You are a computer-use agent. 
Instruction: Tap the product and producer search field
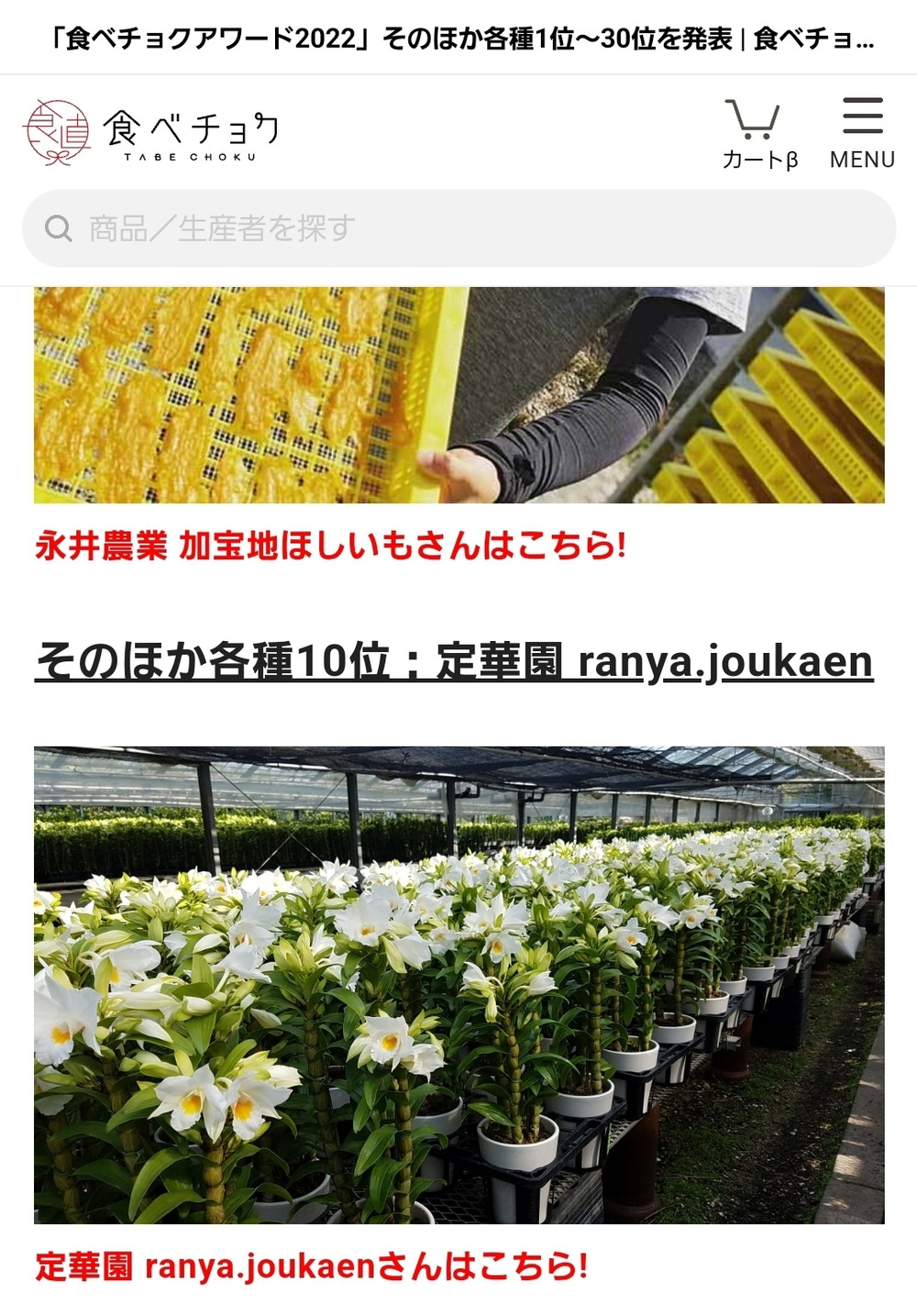point(458,228)
